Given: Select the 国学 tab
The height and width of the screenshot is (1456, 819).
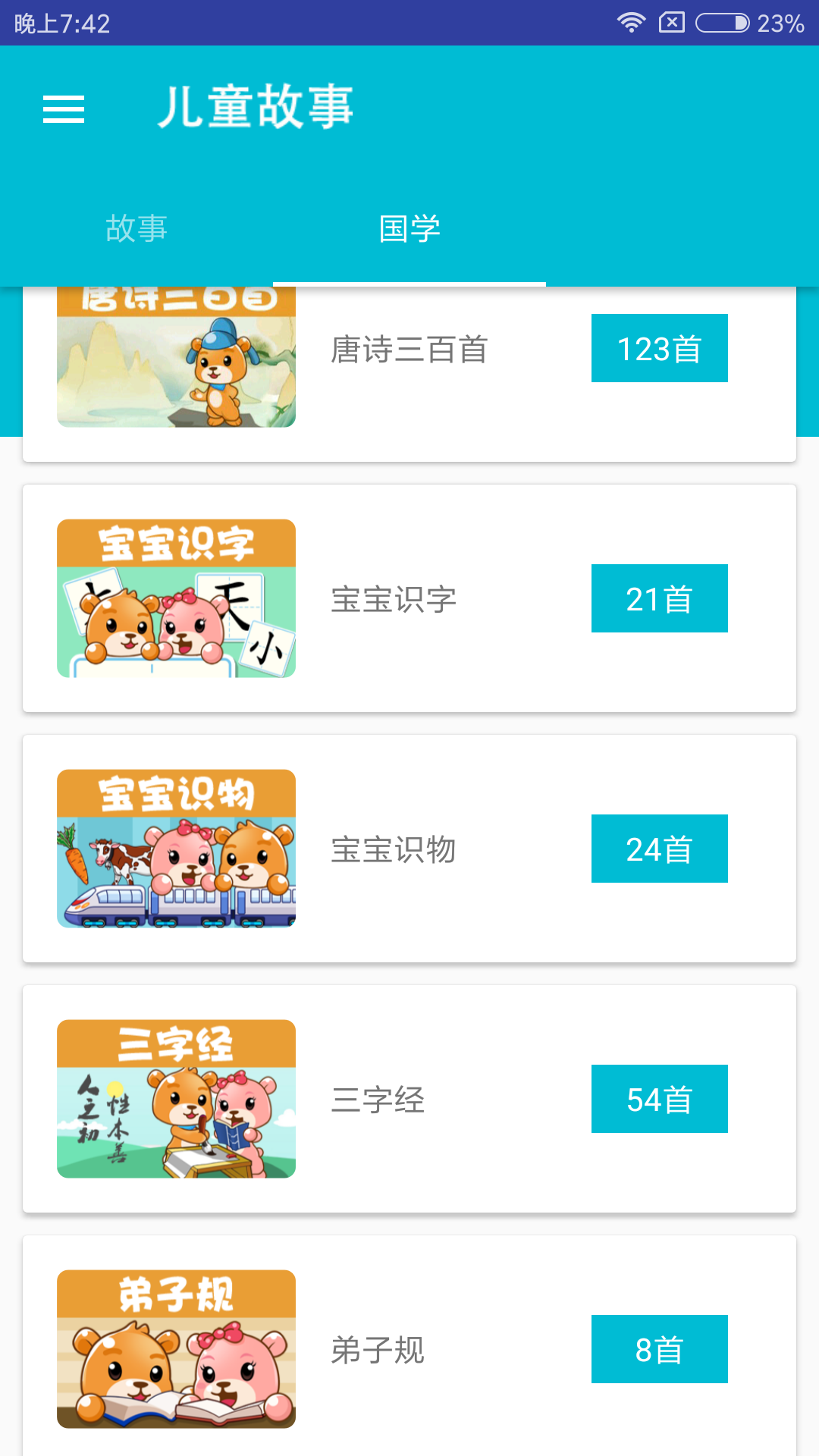Looking at the screenshot, I should click(x=409, y=228).
